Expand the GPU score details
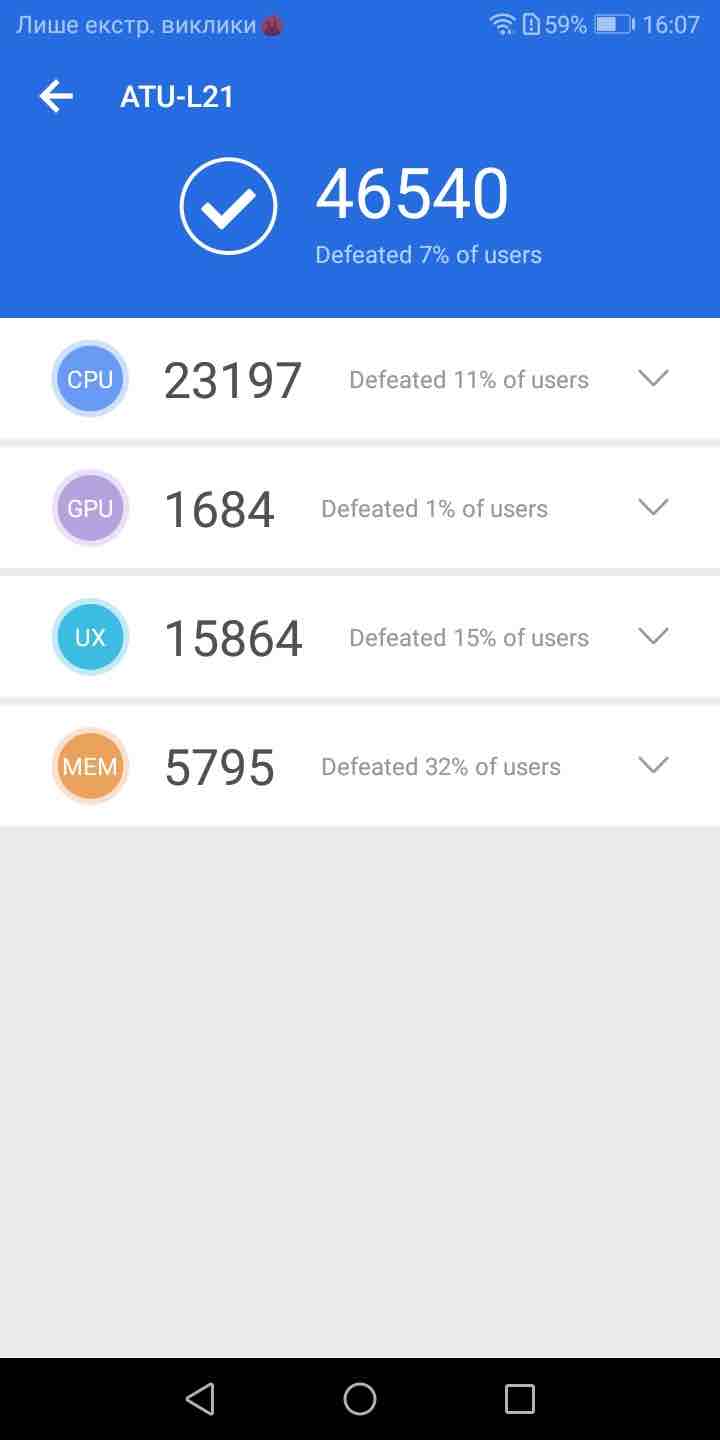The width and height of the screenshot is (720, 1440). 653,507
